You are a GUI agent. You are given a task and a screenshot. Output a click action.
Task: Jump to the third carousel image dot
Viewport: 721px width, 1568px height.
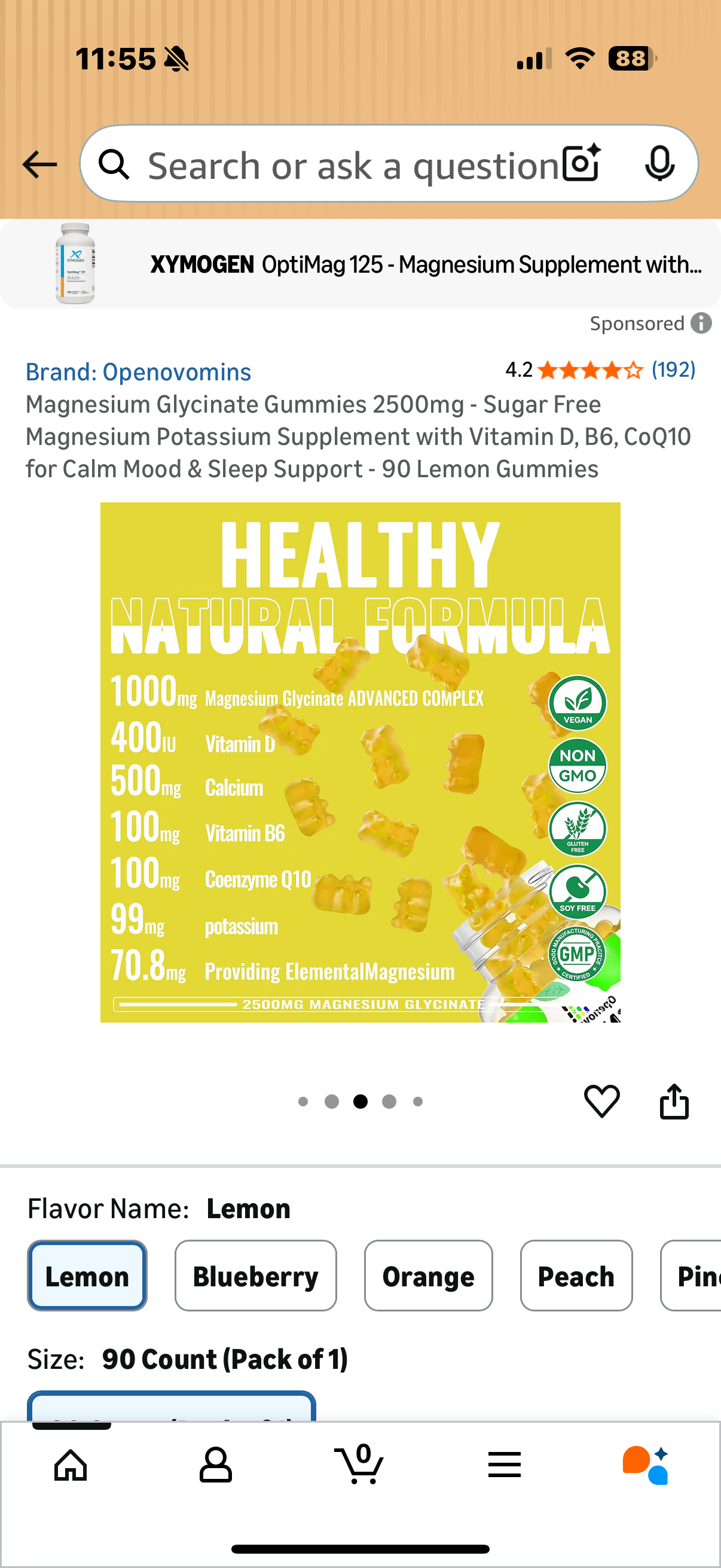[360, 1100]
